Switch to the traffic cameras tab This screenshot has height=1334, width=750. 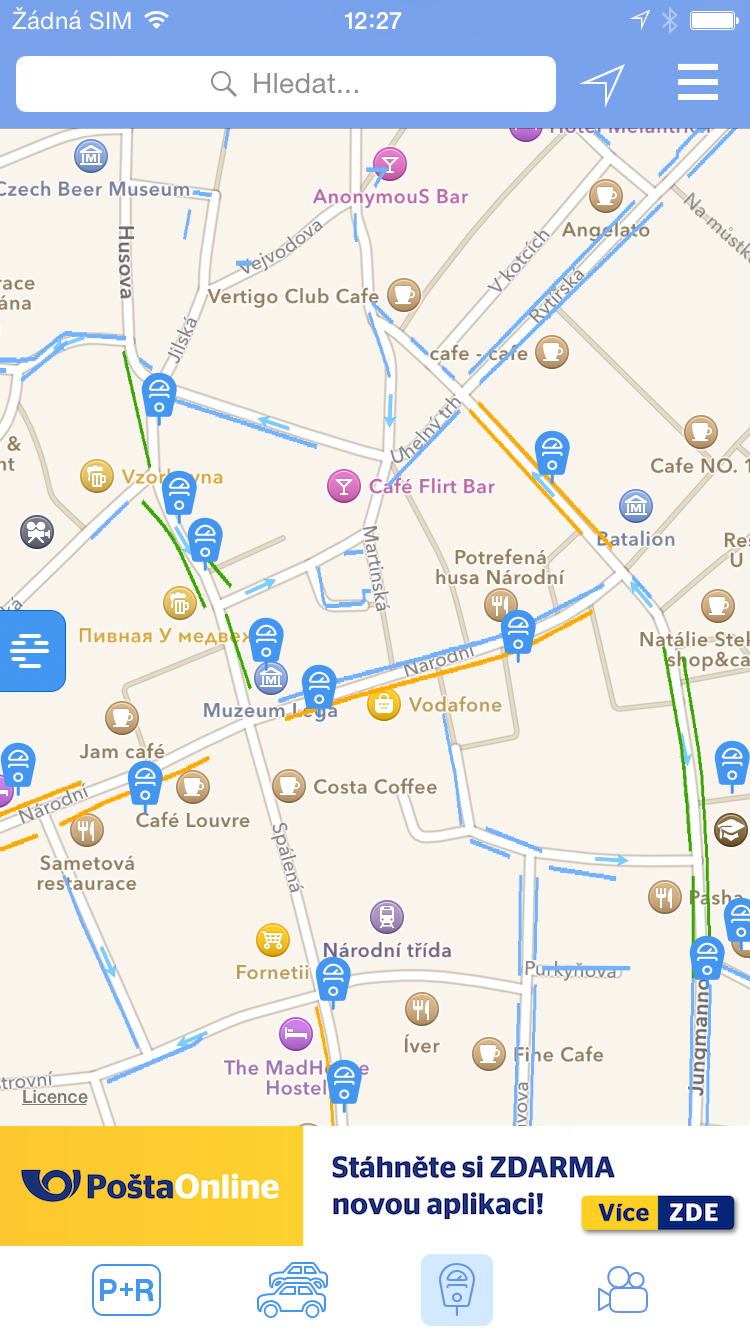tap(622, 1290)
